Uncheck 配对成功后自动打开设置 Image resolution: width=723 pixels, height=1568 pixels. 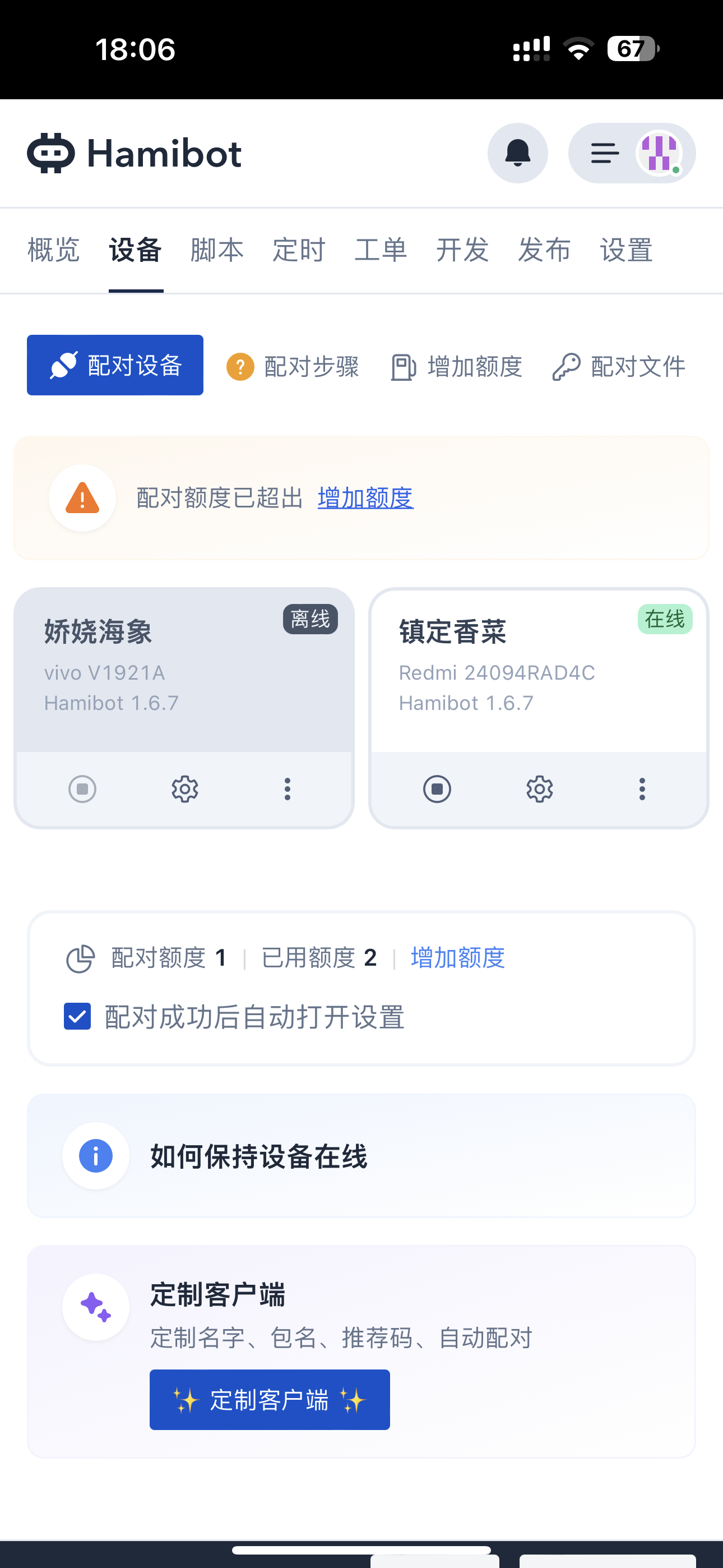coord(77,1017)
